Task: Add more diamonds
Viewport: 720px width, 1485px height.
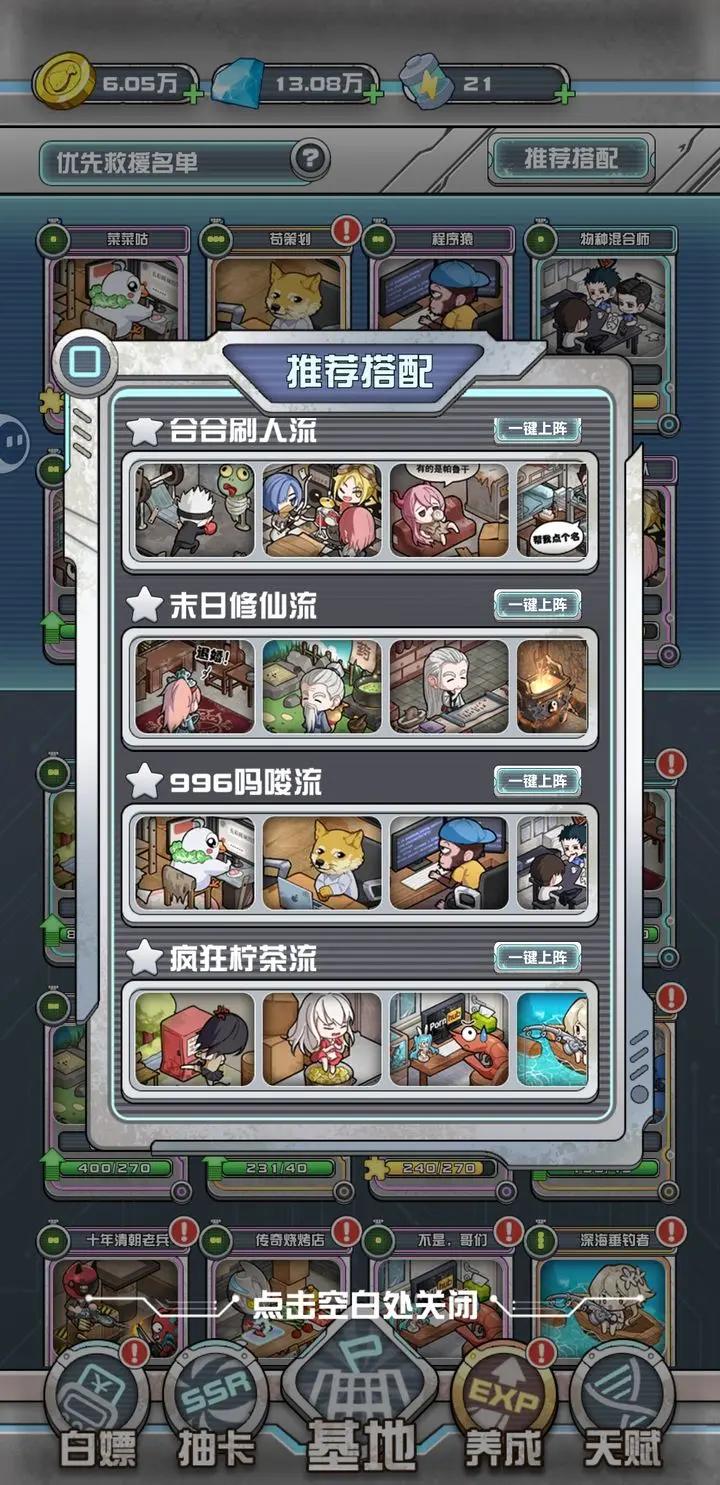Action: click(374, 95)
